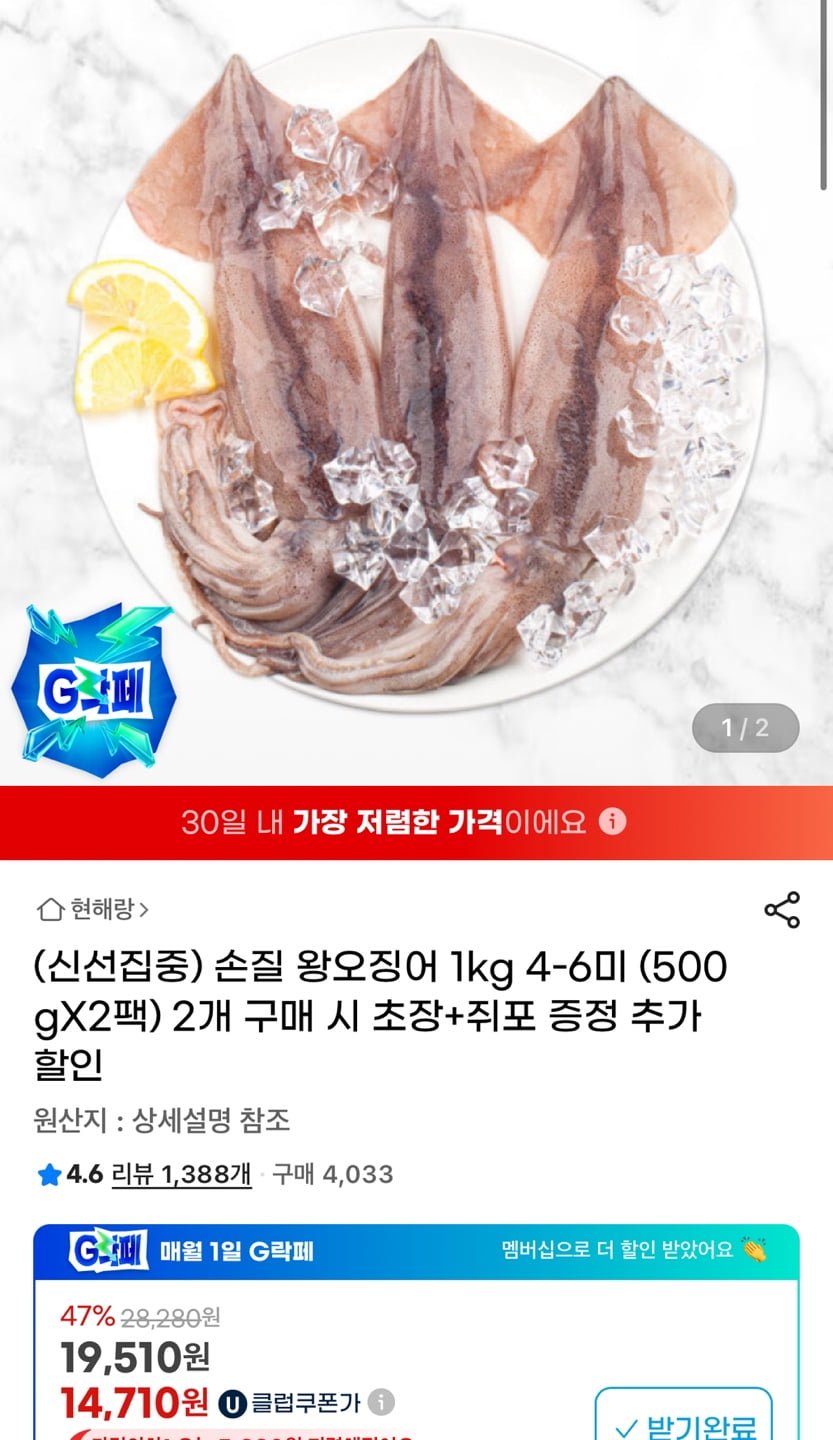
Task: Open info icon beside 클럽쿠폰가
Action: click(x=381, y=1402)
